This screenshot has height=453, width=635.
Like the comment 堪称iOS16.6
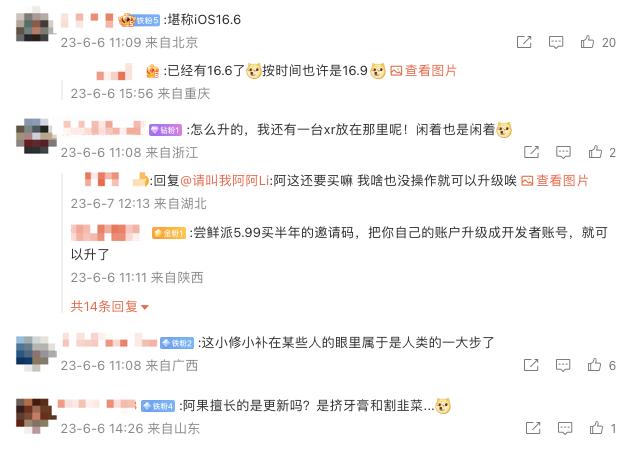[x=596, y=42]
